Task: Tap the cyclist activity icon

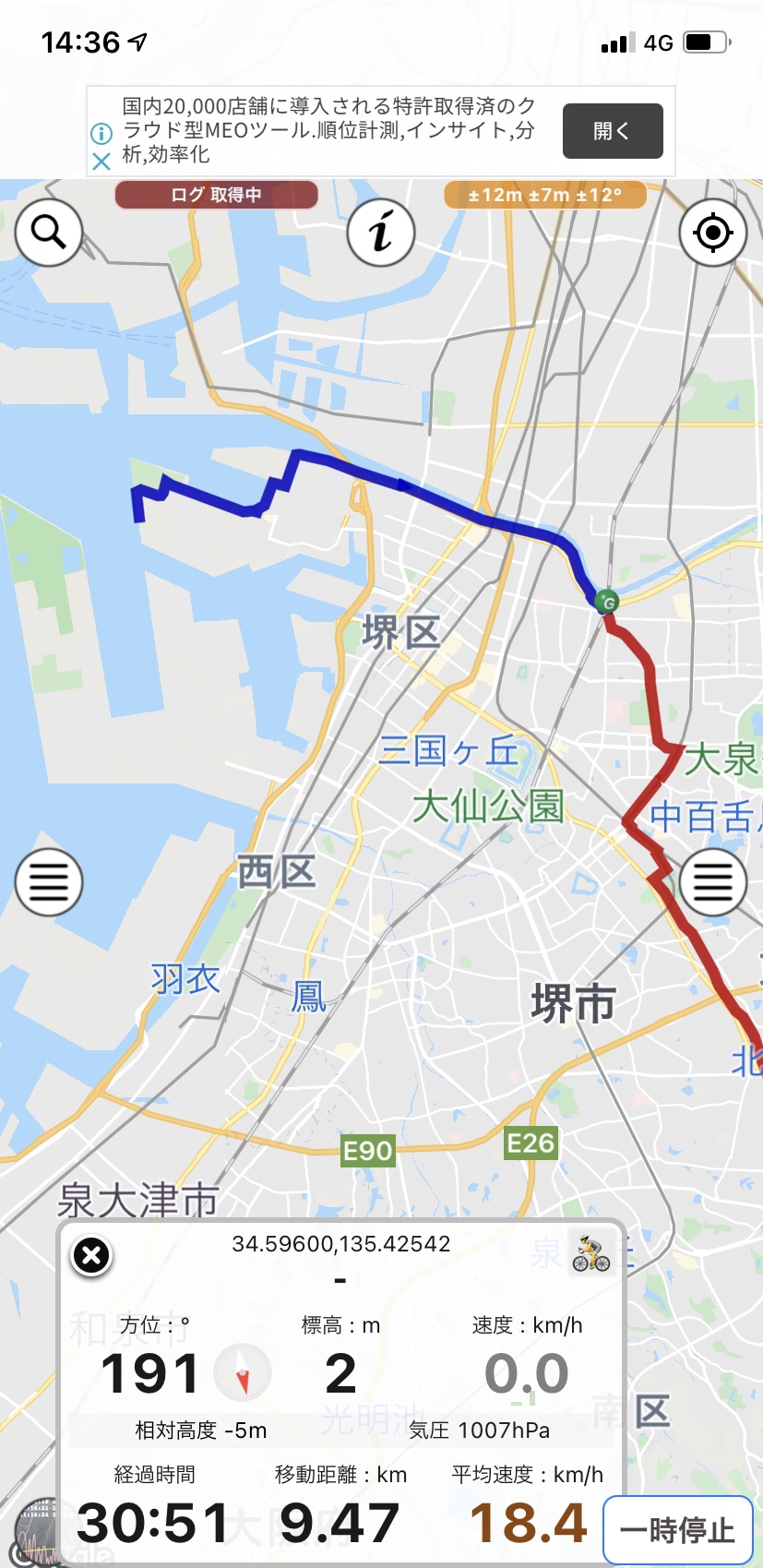Action: (x=590, y=1254)
